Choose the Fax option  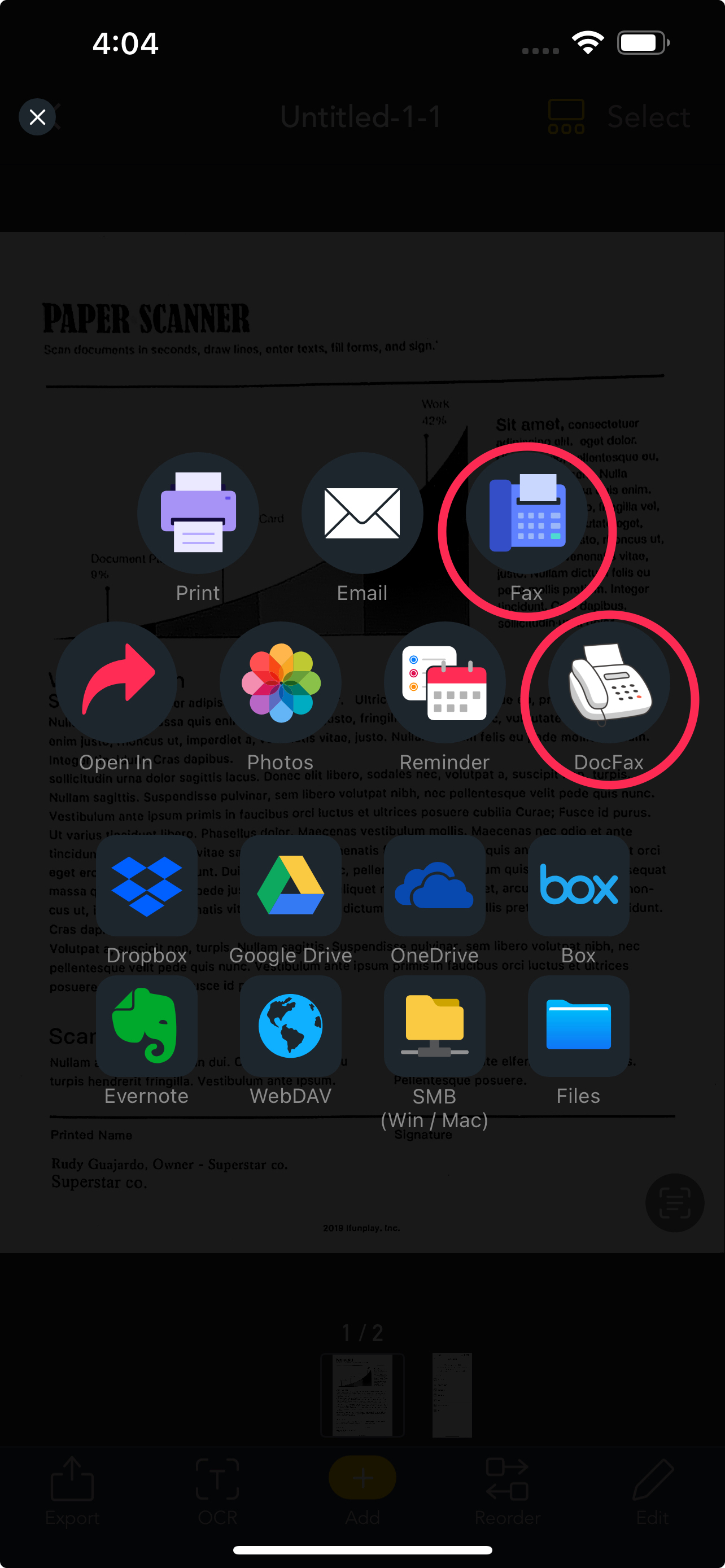click(527, 513)
